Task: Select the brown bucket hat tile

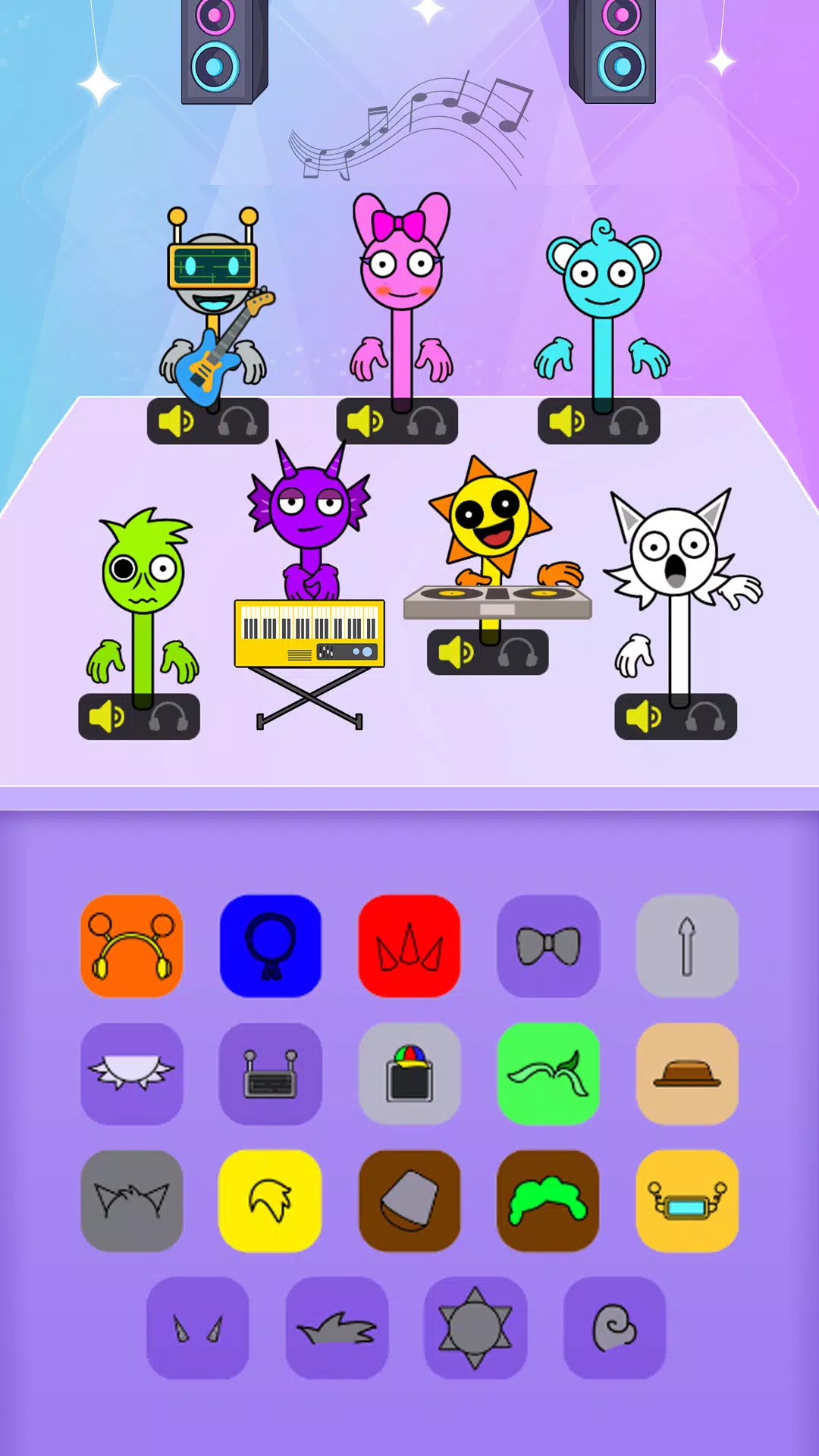Action: (409, 1200)
